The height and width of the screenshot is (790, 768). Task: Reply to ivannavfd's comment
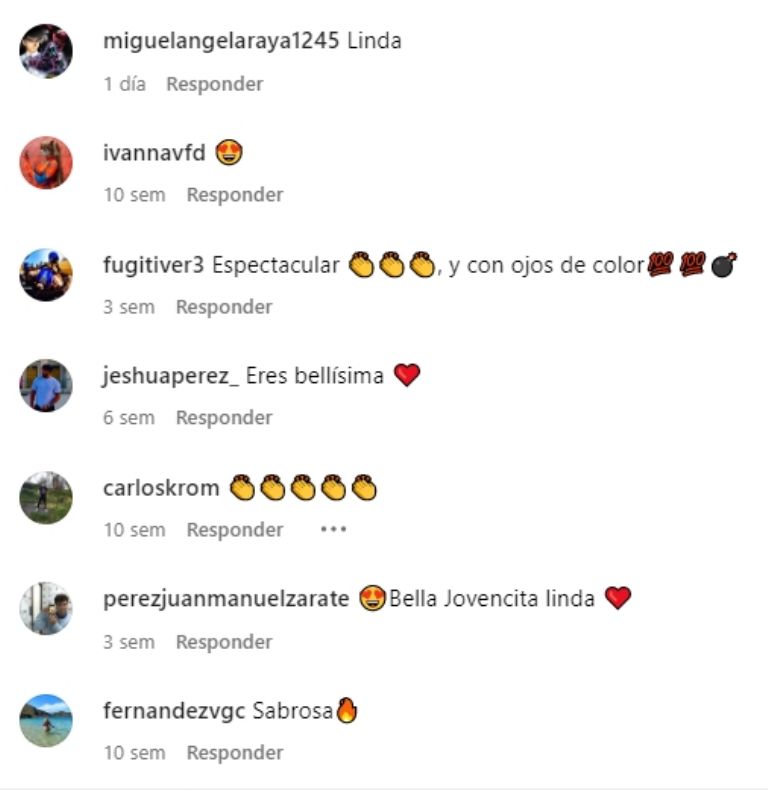[x=234, y=195]
